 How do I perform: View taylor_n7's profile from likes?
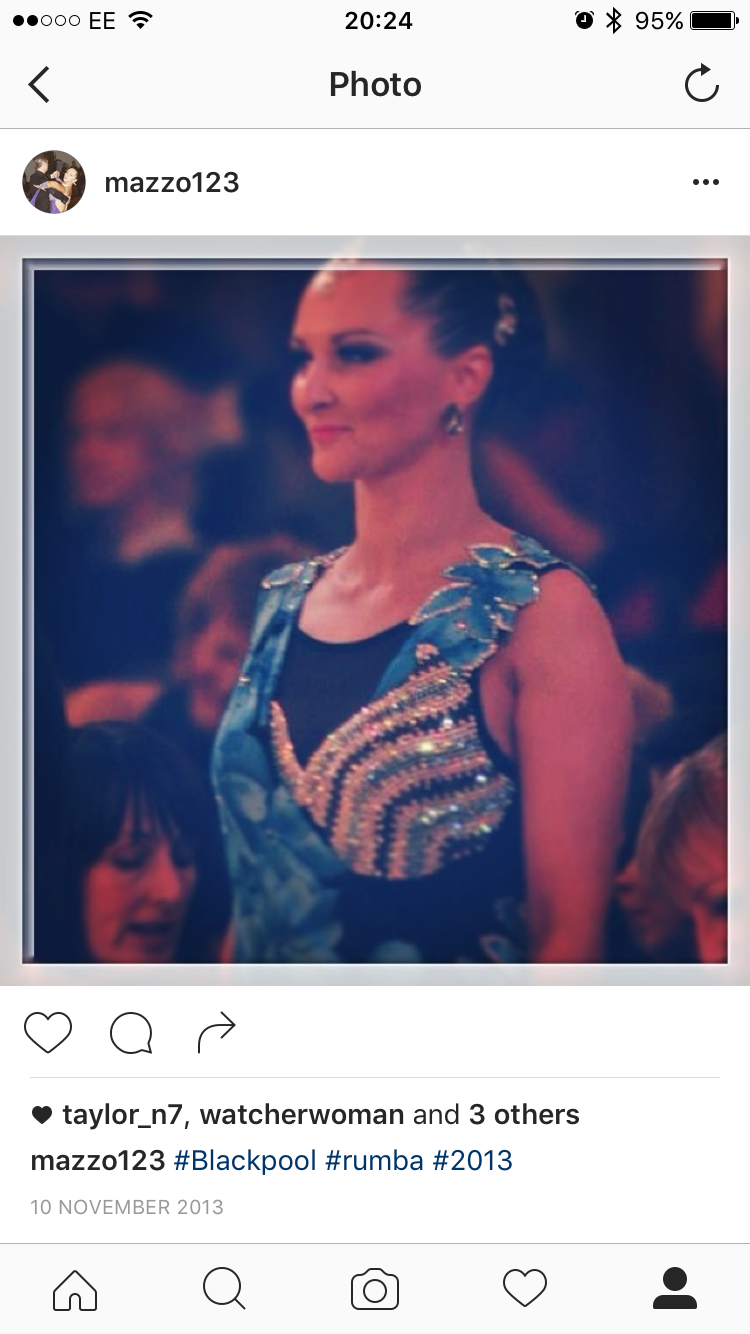pos(126,1114)
